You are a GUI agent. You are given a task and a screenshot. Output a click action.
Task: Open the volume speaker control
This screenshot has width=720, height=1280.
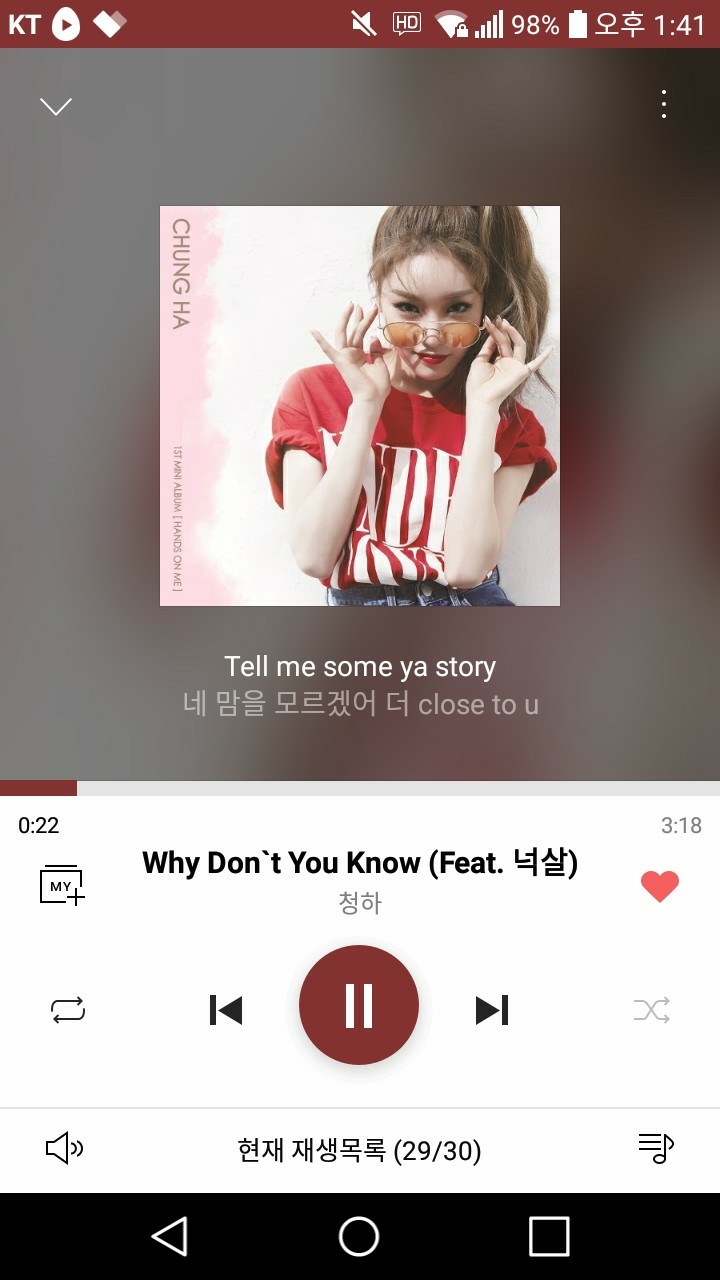(65, 1149)
